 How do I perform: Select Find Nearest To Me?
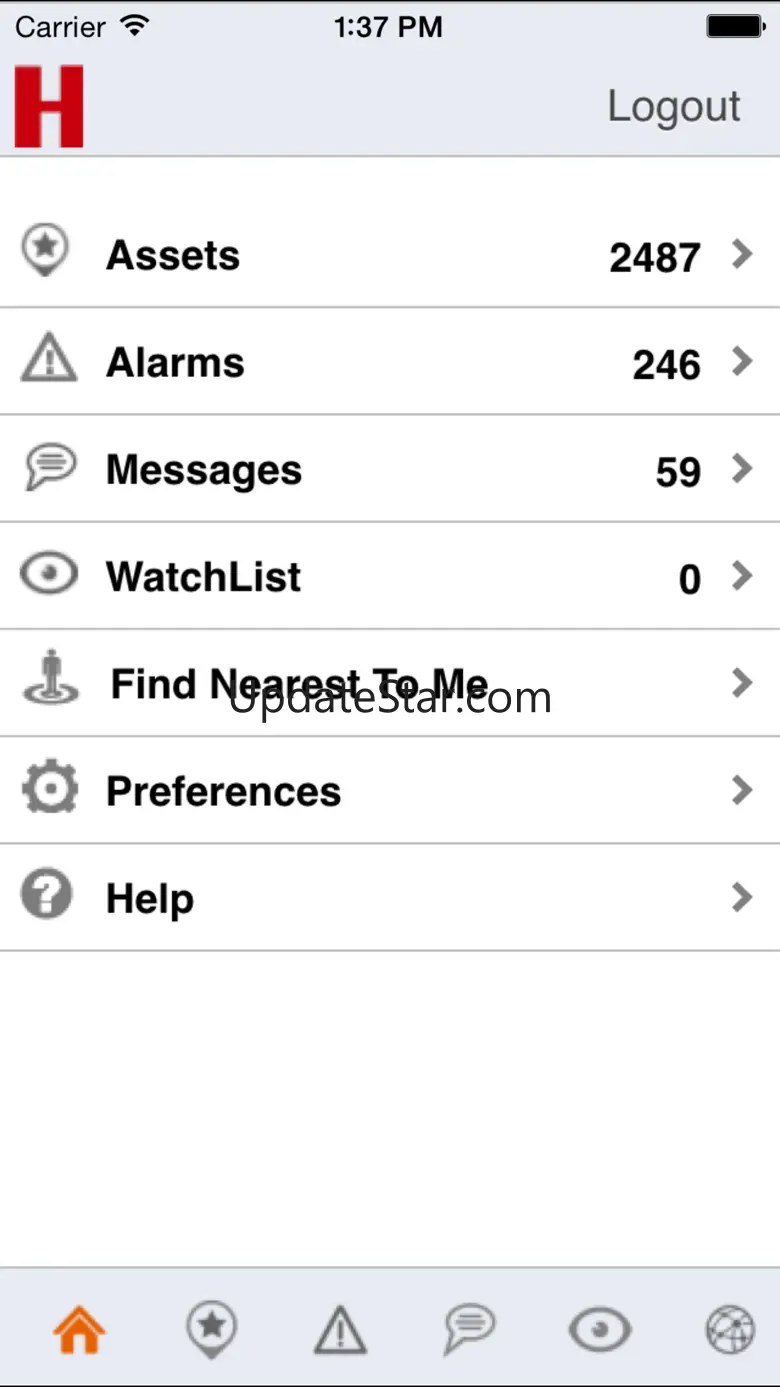(x=390, y=684)
